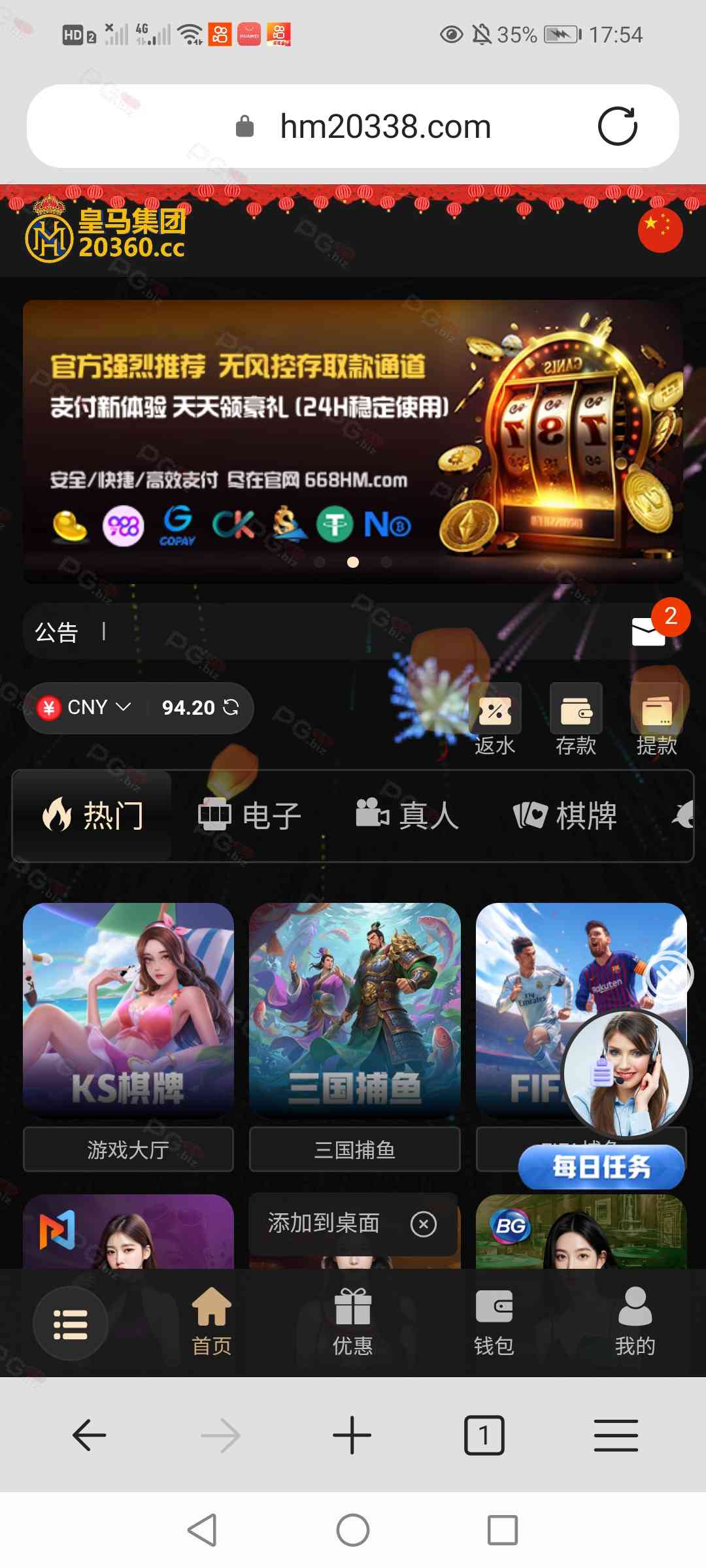Viewport: 706px width, 1568px height.
Task: Select the 棋牌 category tab
Action: pos(565,816)
